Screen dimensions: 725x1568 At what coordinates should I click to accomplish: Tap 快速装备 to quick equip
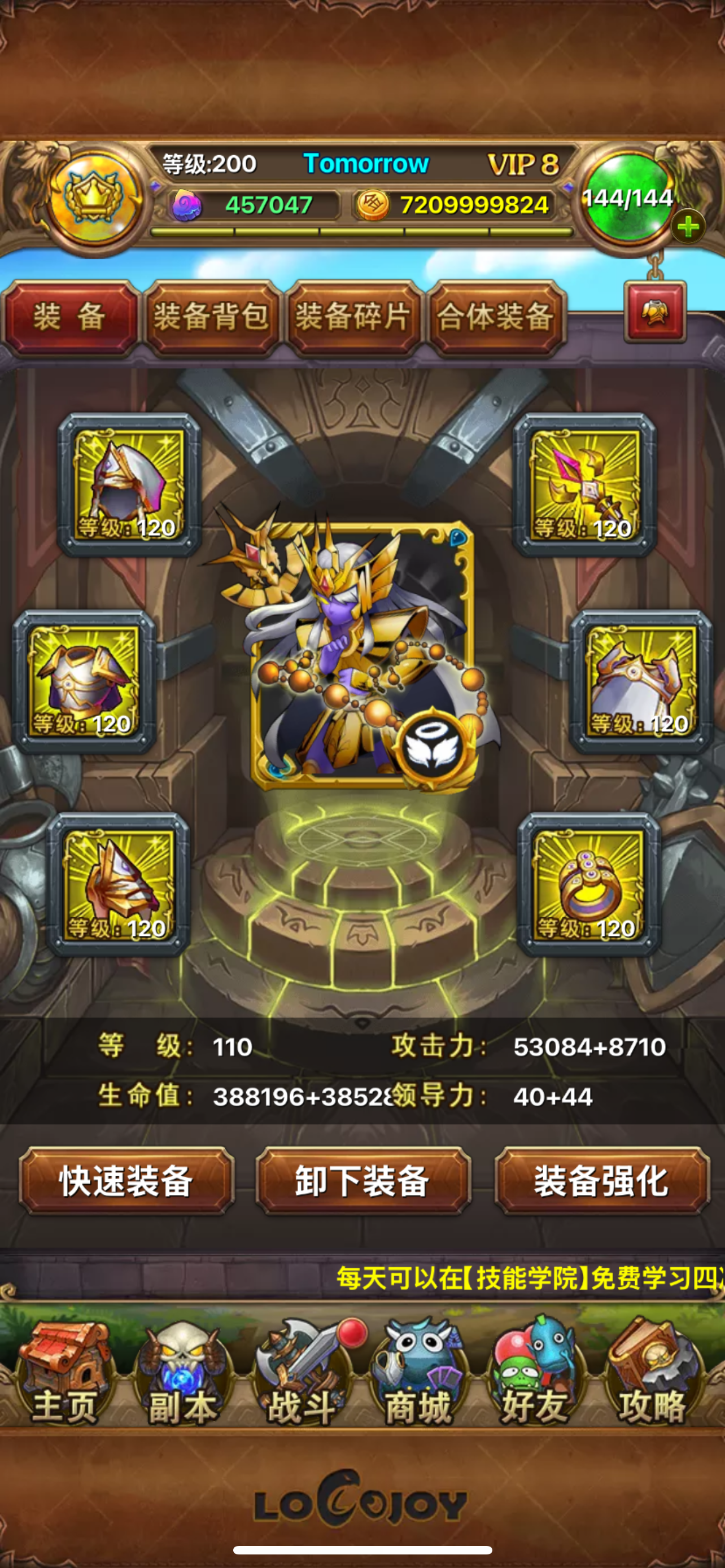coord(126,1181)
